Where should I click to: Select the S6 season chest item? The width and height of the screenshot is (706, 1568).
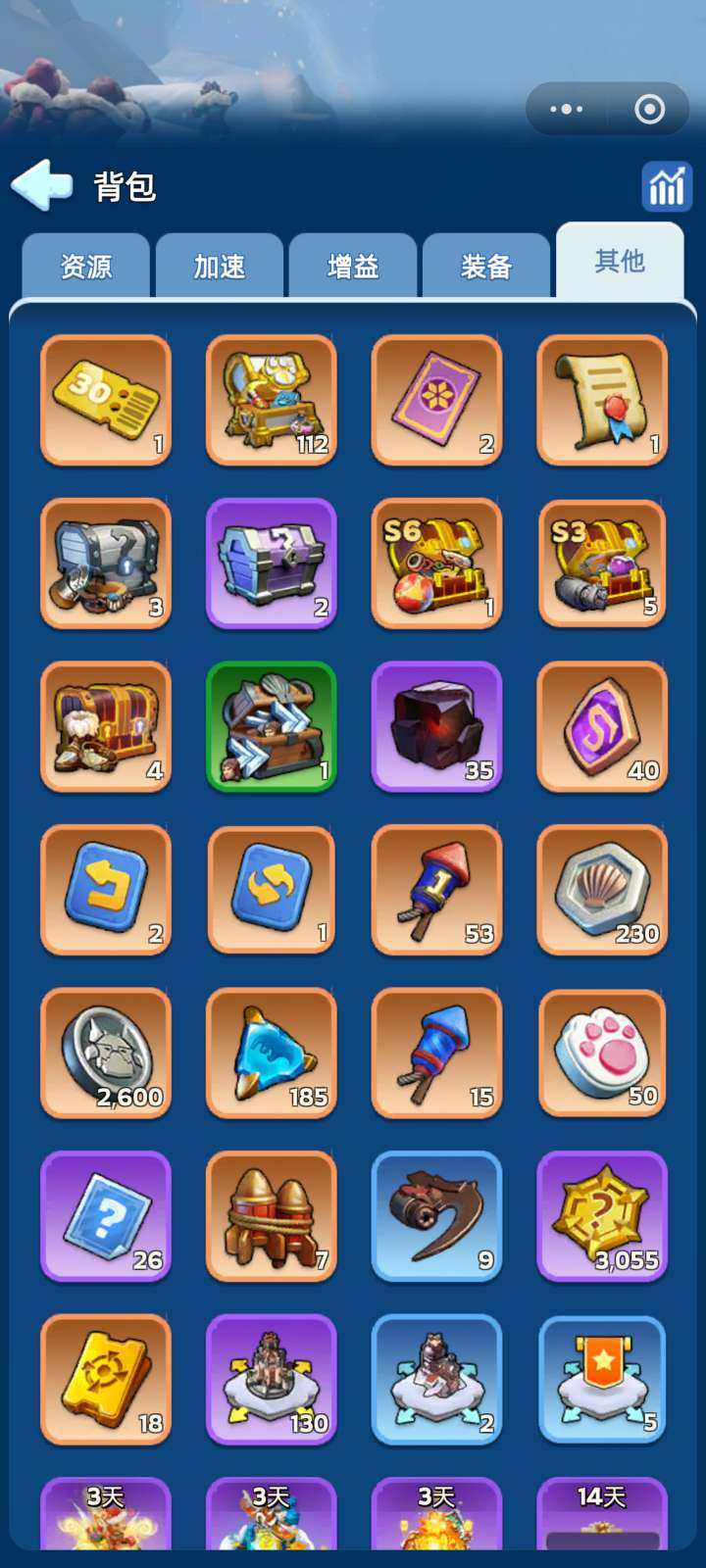tap(437, 563)
